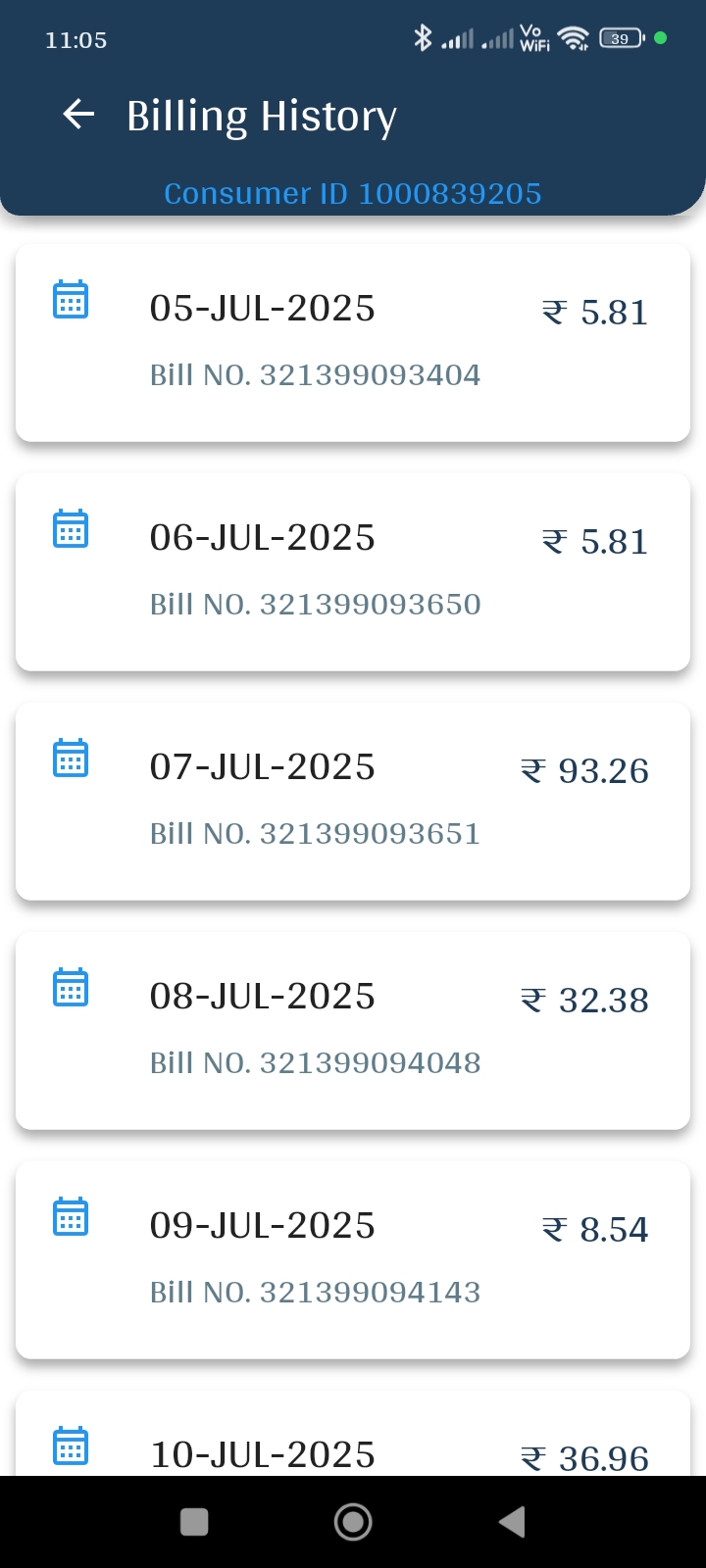
Task: View the 10-JUL-2025 bill entry
Action: click(x=353, y=1434)
